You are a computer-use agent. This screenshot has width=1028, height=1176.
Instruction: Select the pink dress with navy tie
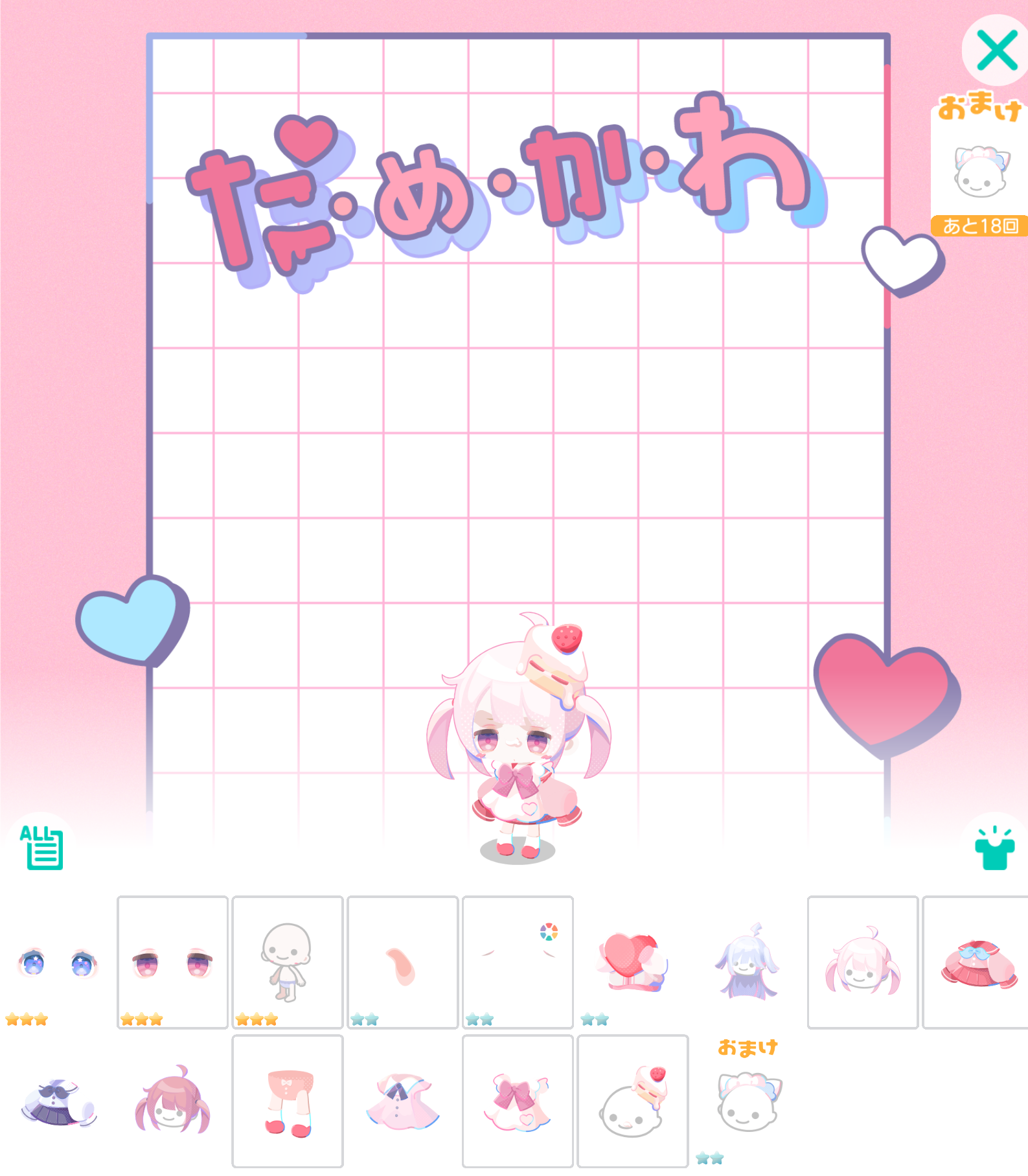coord(402,1101)
